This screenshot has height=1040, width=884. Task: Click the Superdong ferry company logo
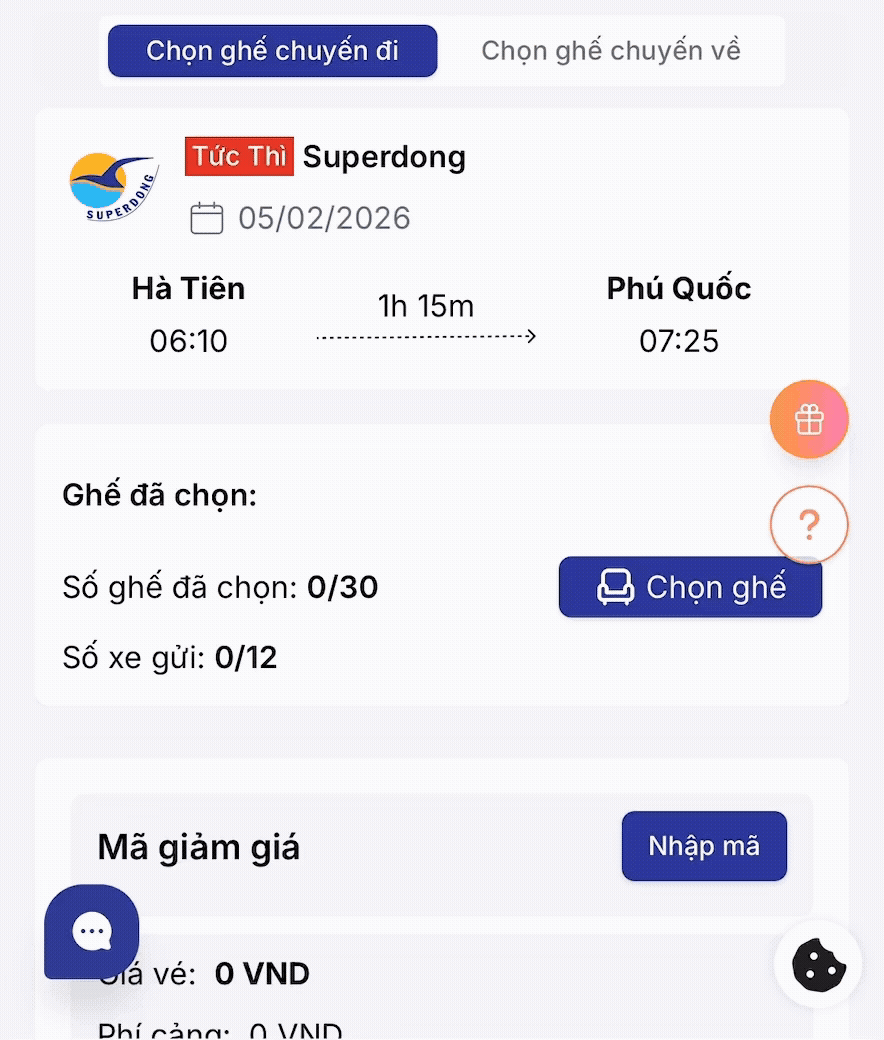(x=111, y=185)
